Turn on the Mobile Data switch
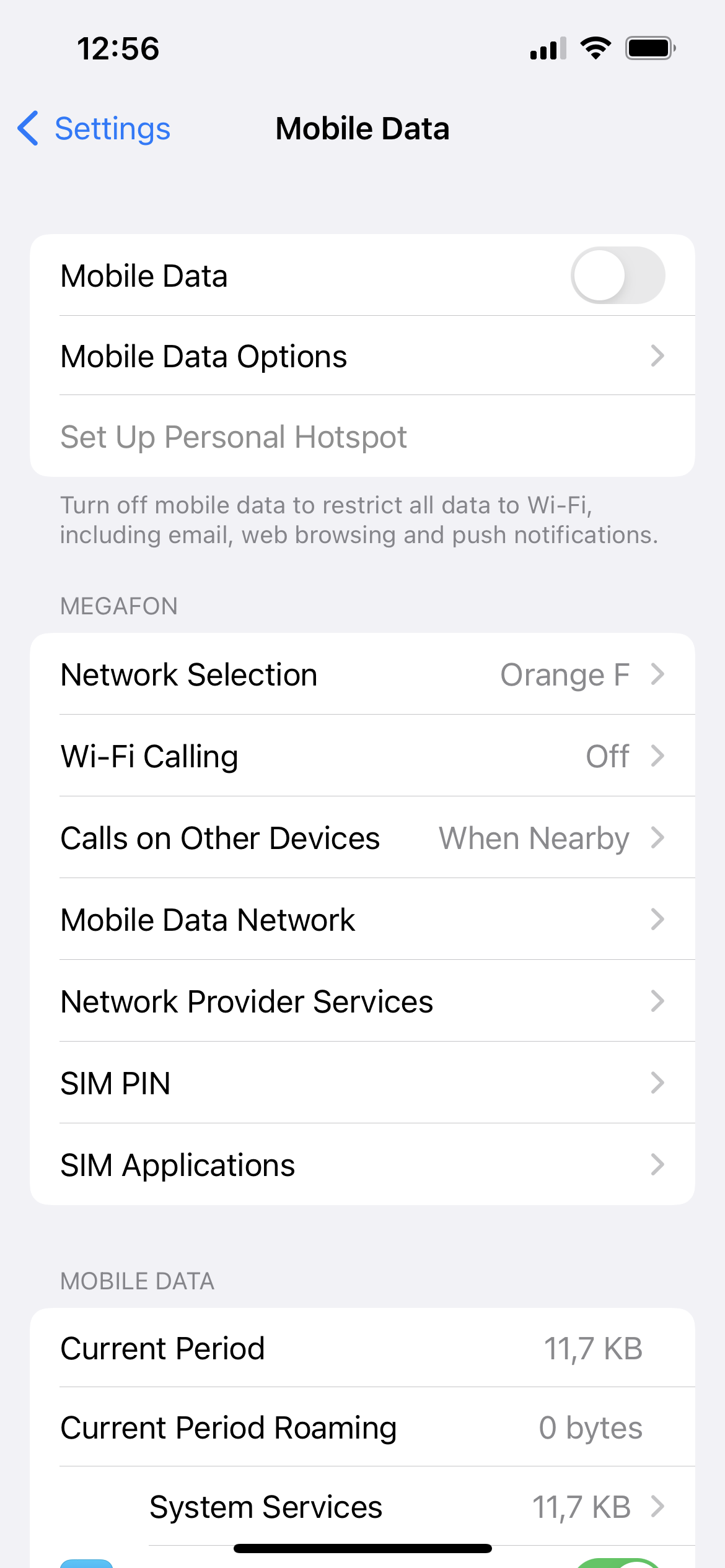The image size is (725, 1568). click(617, 276)
